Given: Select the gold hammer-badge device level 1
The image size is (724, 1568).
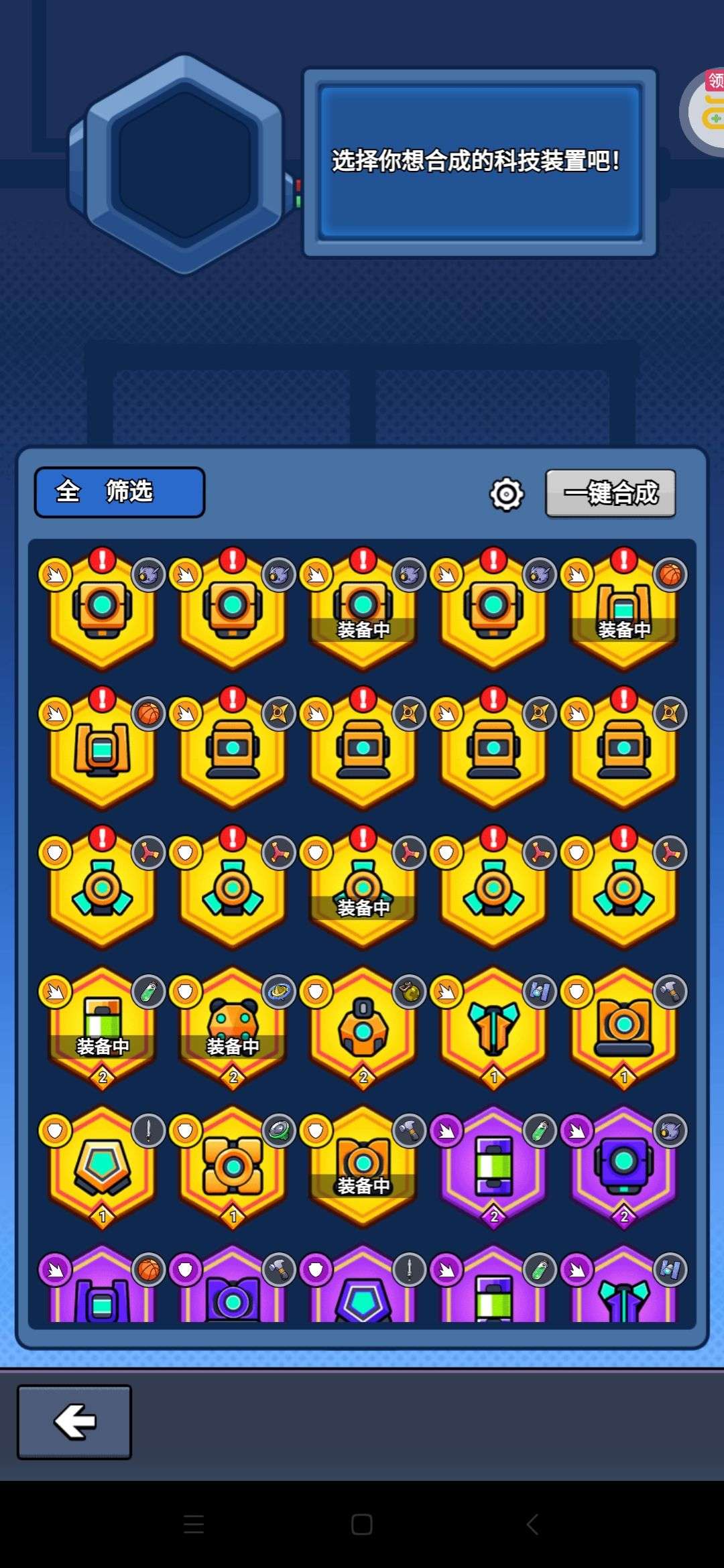Looking at the screenshot, I should [623, 1025].
